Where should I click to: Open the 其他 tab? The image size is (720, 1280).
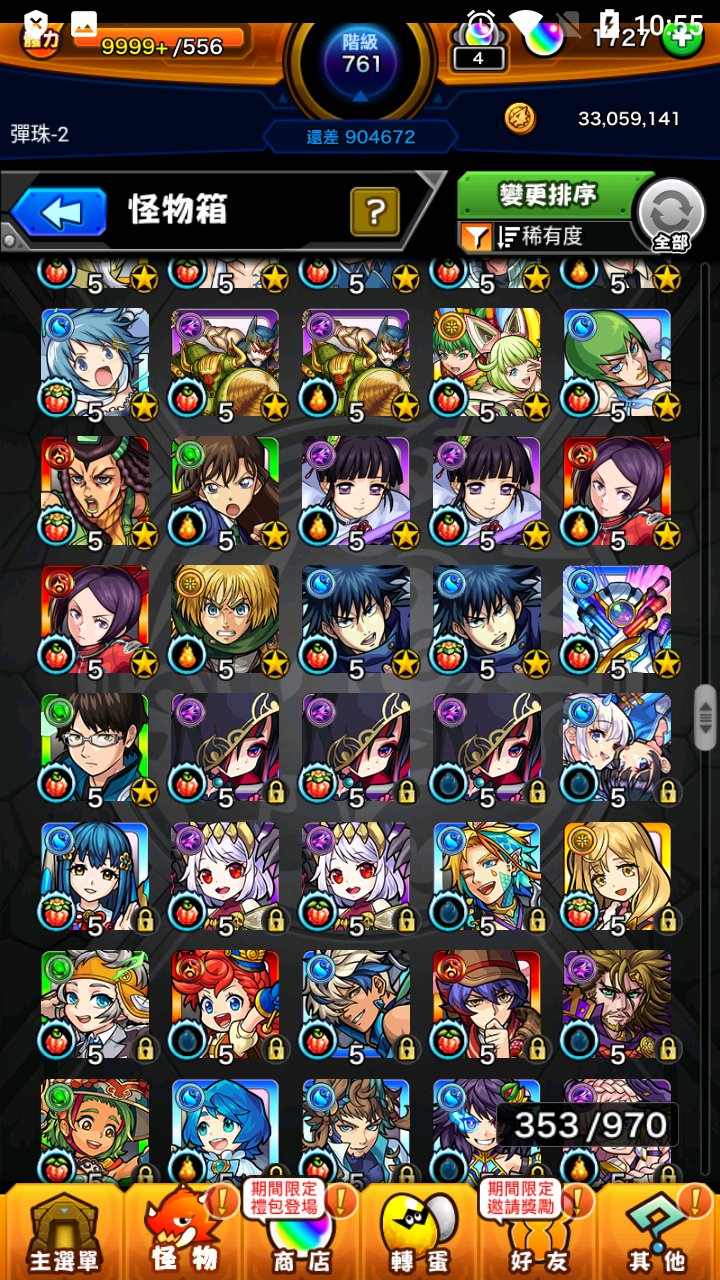click(657, 1232)
